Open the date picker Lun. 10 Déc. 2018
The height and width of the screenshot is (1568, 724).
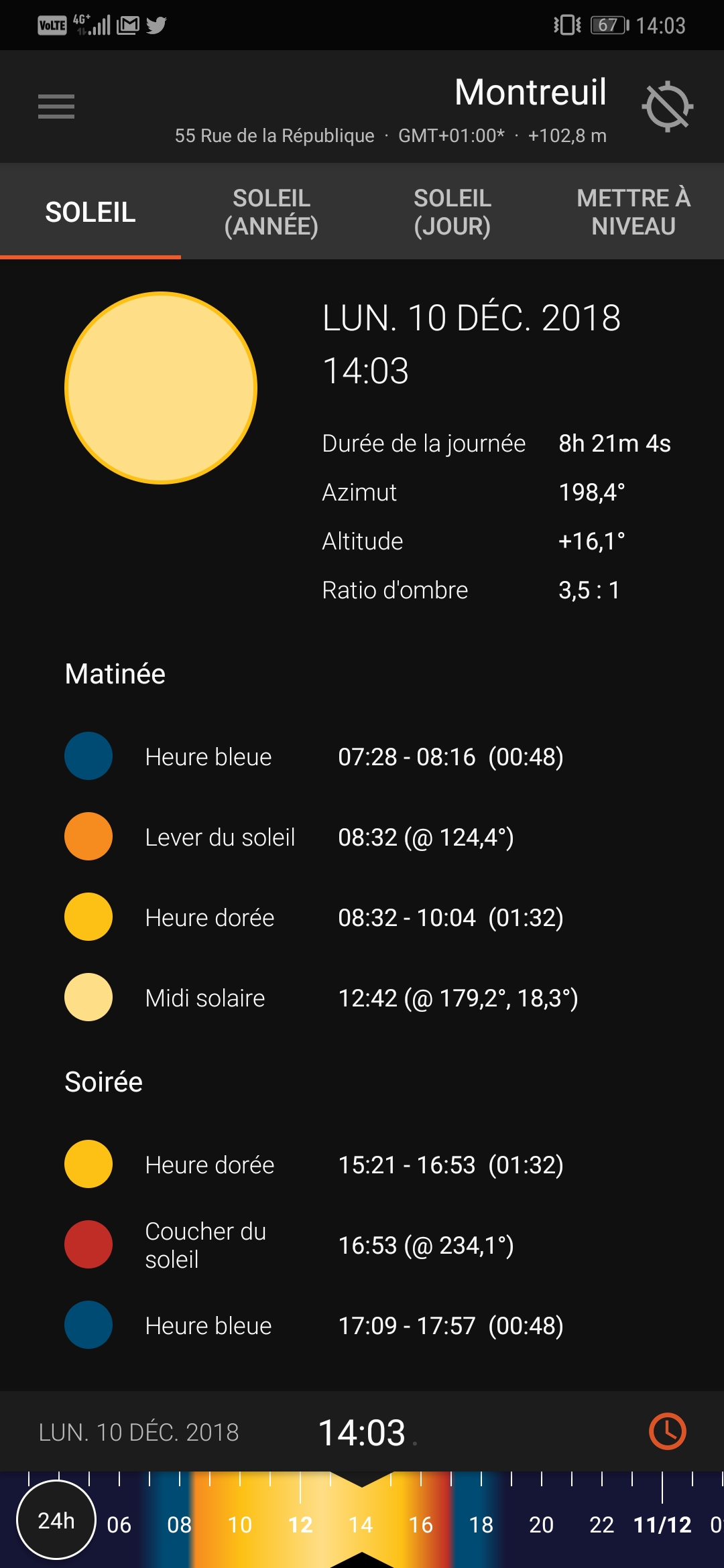pyautogui.click(x=139, y=1432)
